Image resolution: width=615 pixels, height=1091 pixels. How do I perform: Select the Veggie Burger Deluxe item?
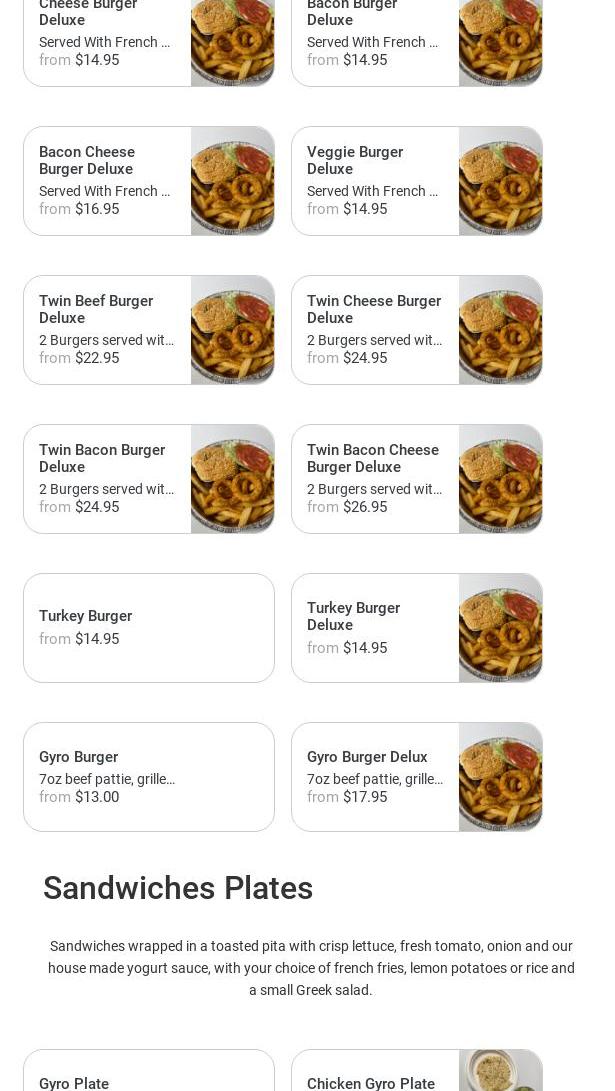[x=416, y=181]
